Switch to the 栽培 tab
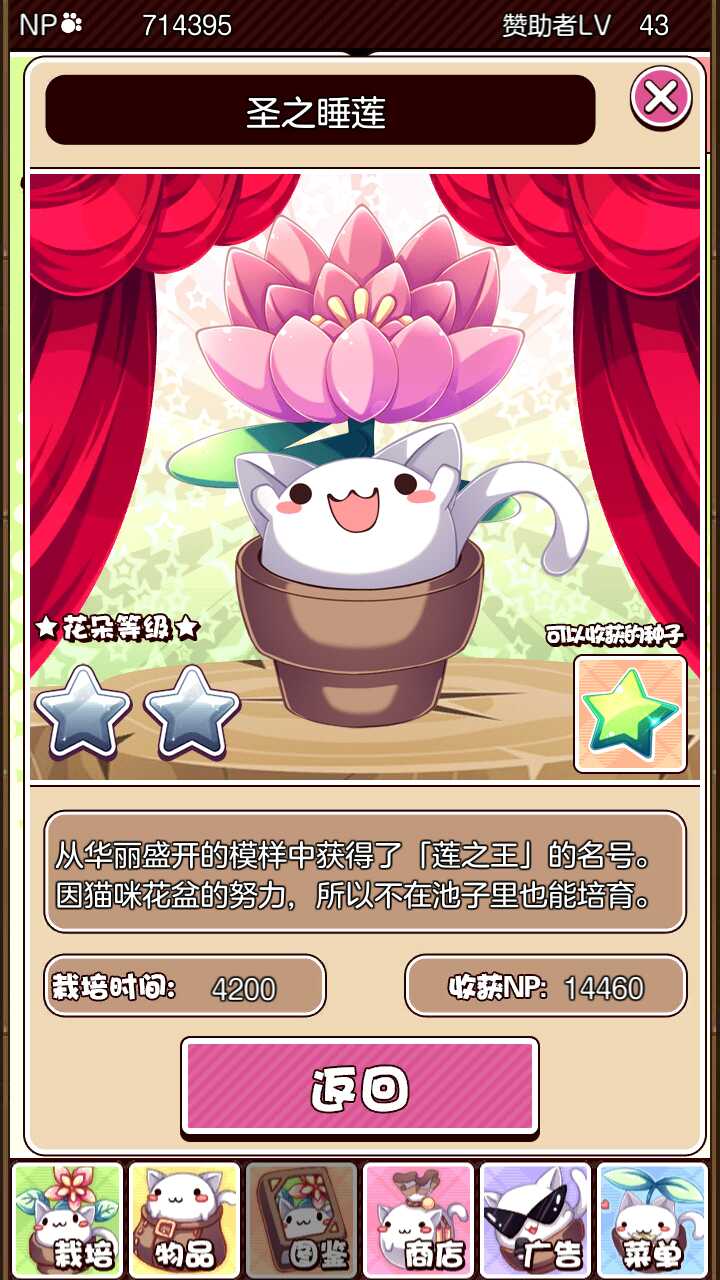The image size is (720, 1280). (67, 1218)
